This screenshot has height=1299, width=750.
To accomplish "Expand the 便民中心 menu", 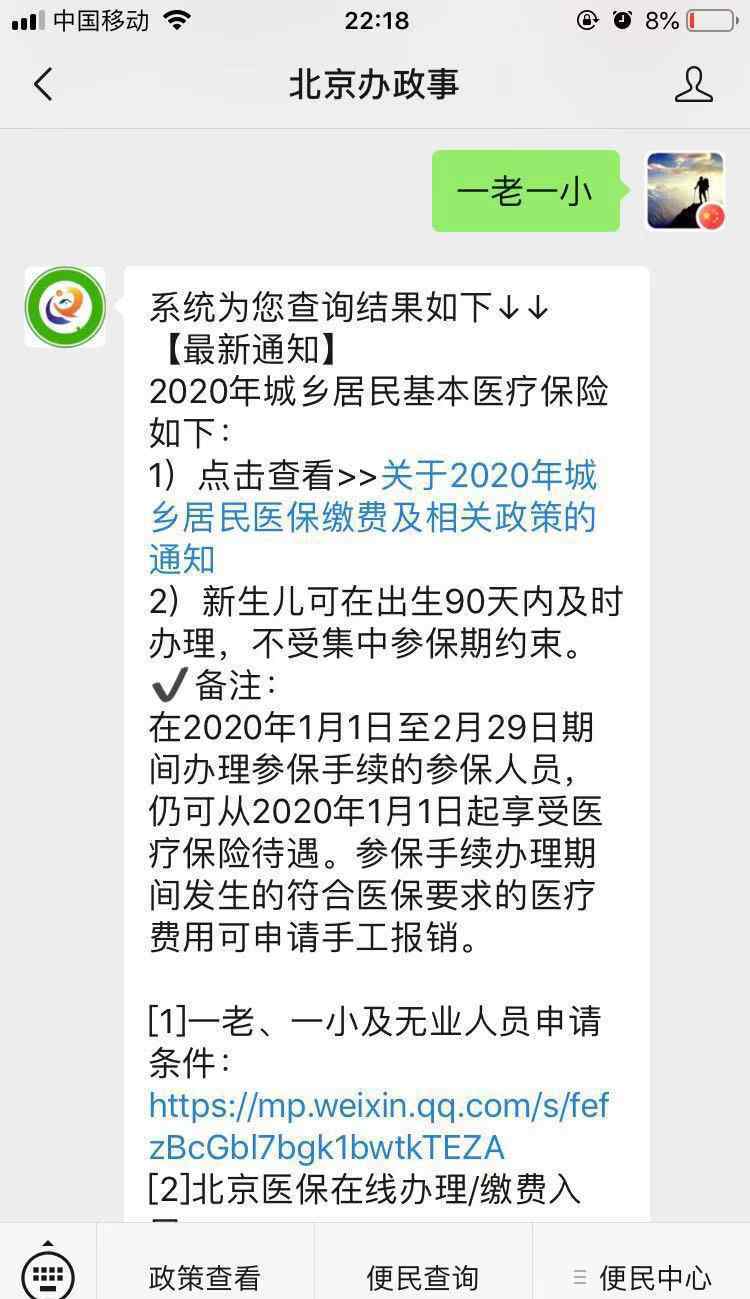I will (x=642, y=1276).
